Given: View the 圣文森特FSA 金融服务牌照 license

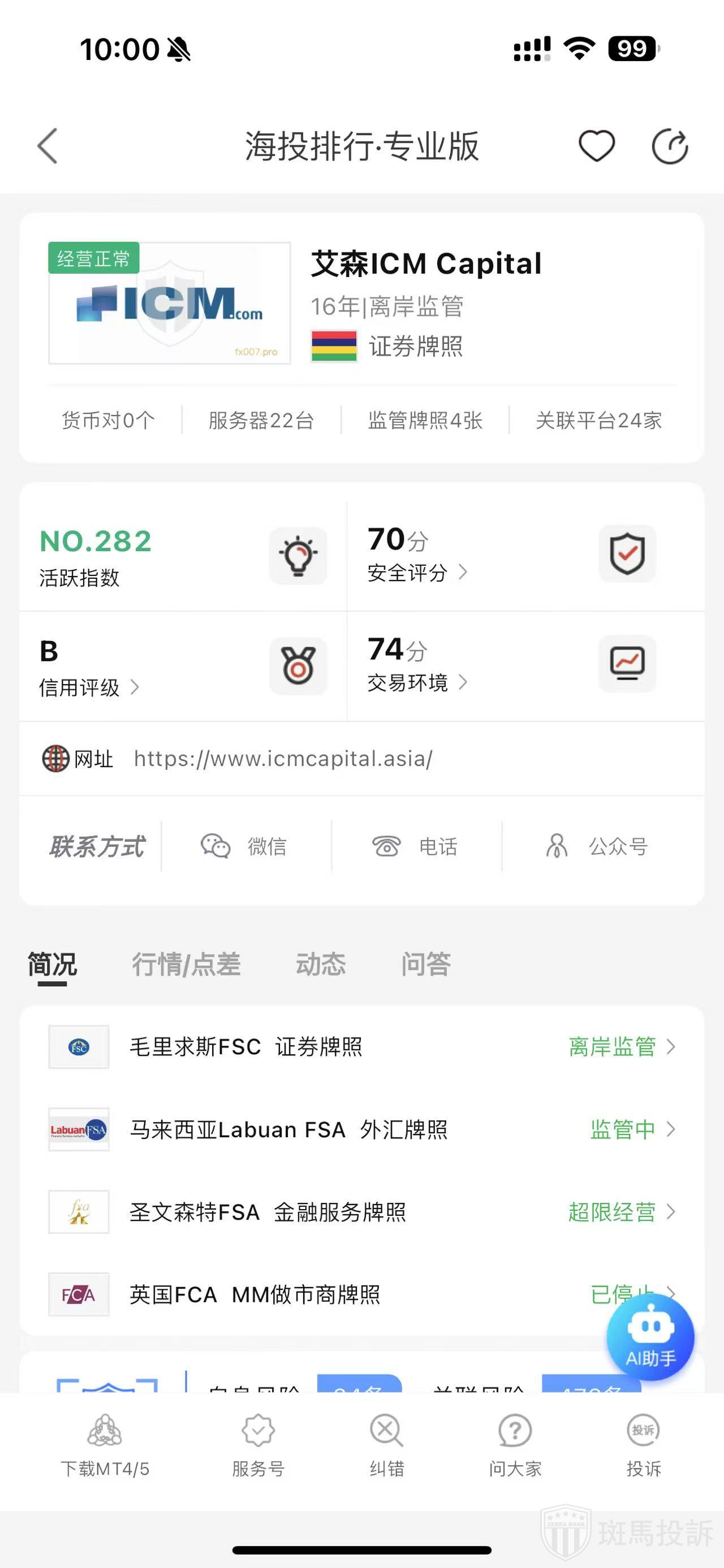Looking at the screenshot, I should [361, 1212].
